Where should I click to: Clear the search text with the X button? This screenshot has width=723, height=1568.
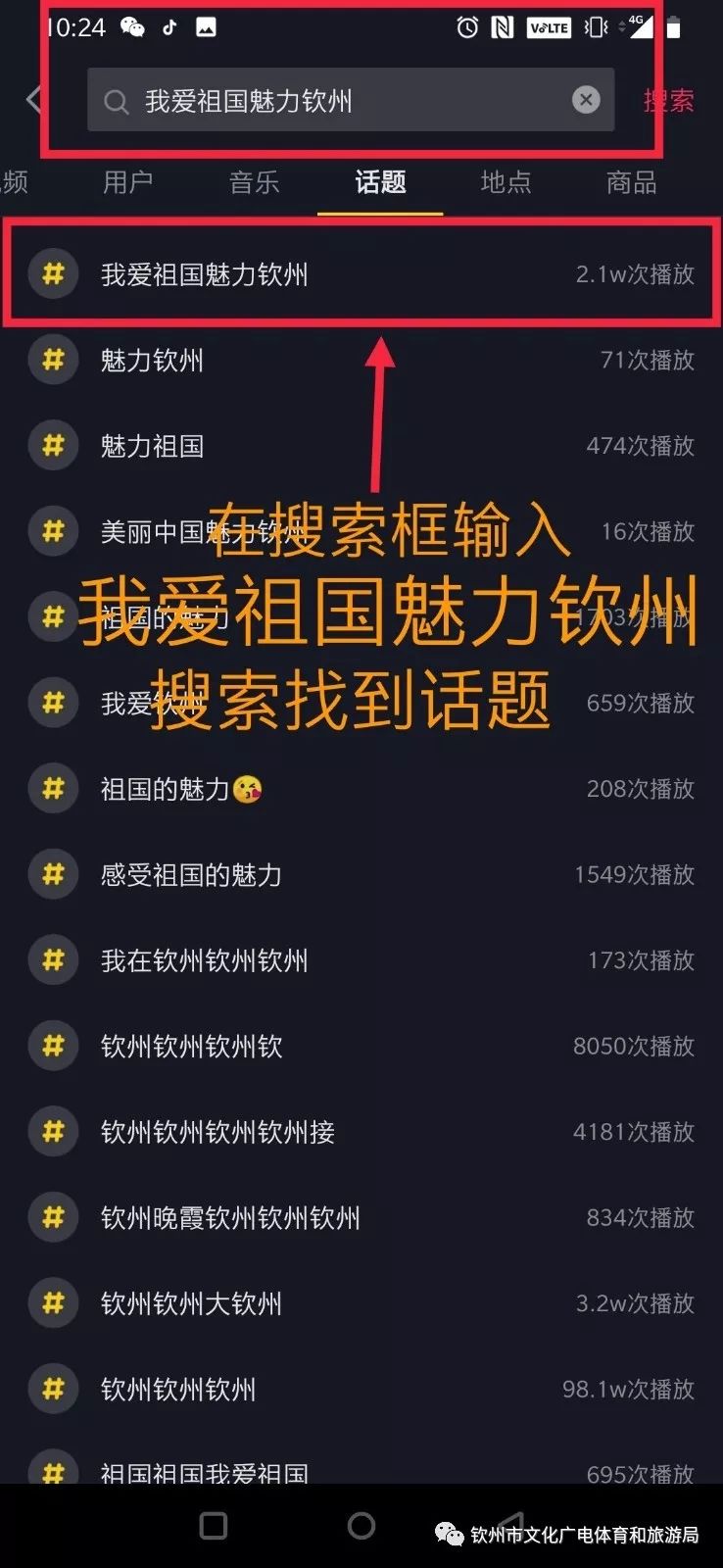click(x=586, y=99)
